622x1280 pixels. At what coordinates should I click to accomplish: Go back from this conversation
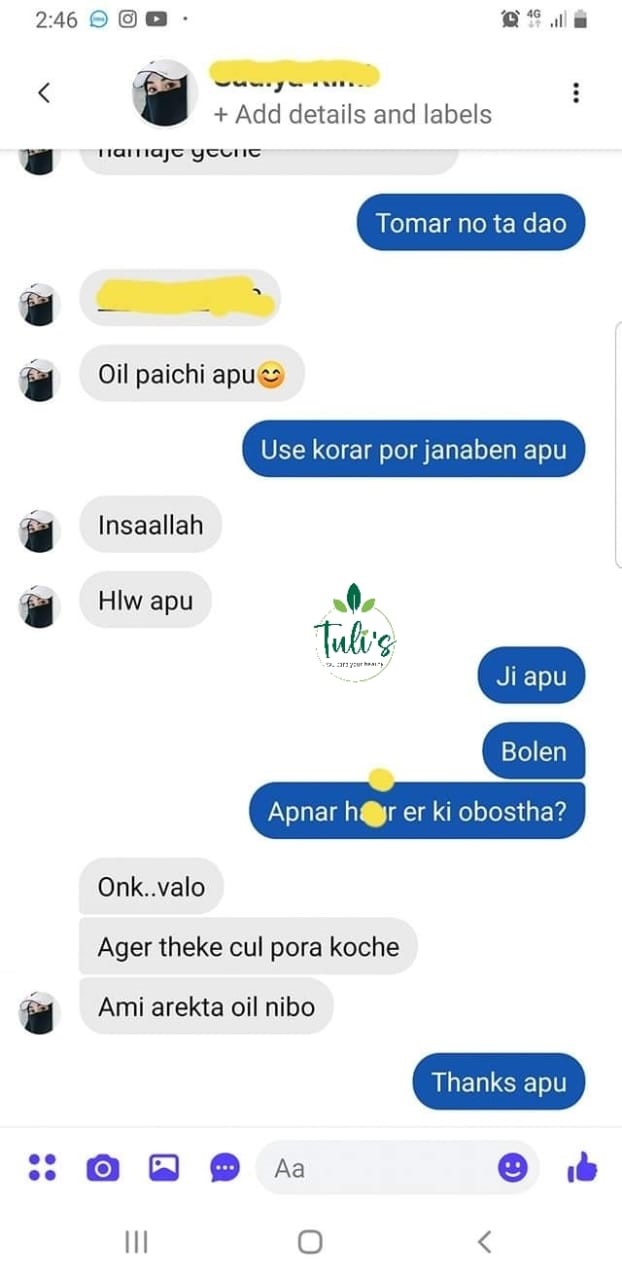(44, 93)
